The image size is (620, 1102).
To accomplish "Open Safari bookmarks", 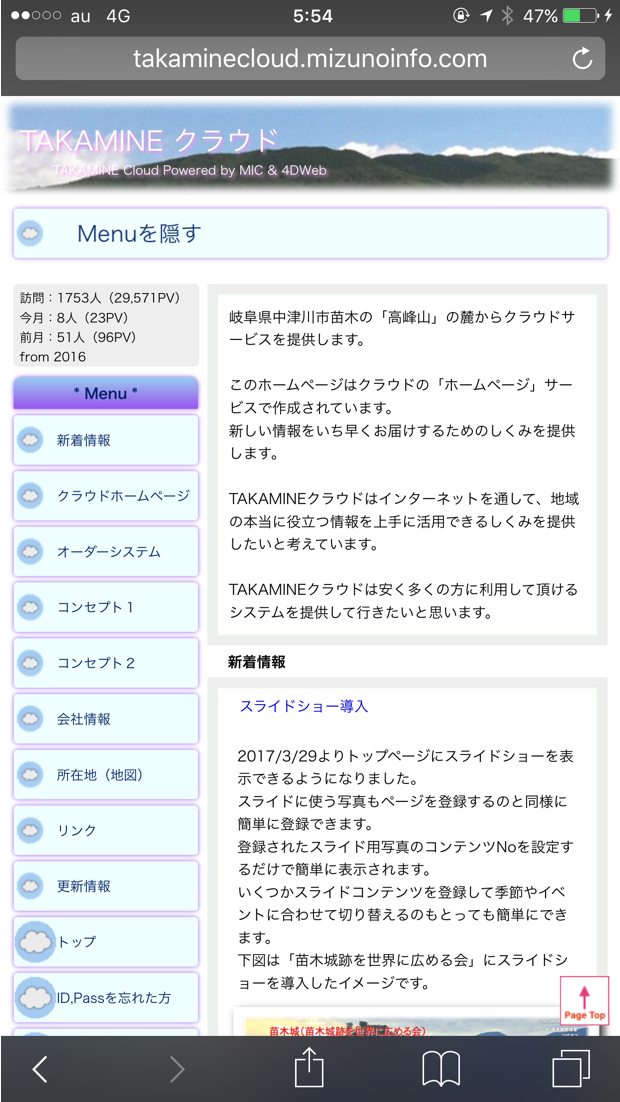I will [x=441, y=1069].
